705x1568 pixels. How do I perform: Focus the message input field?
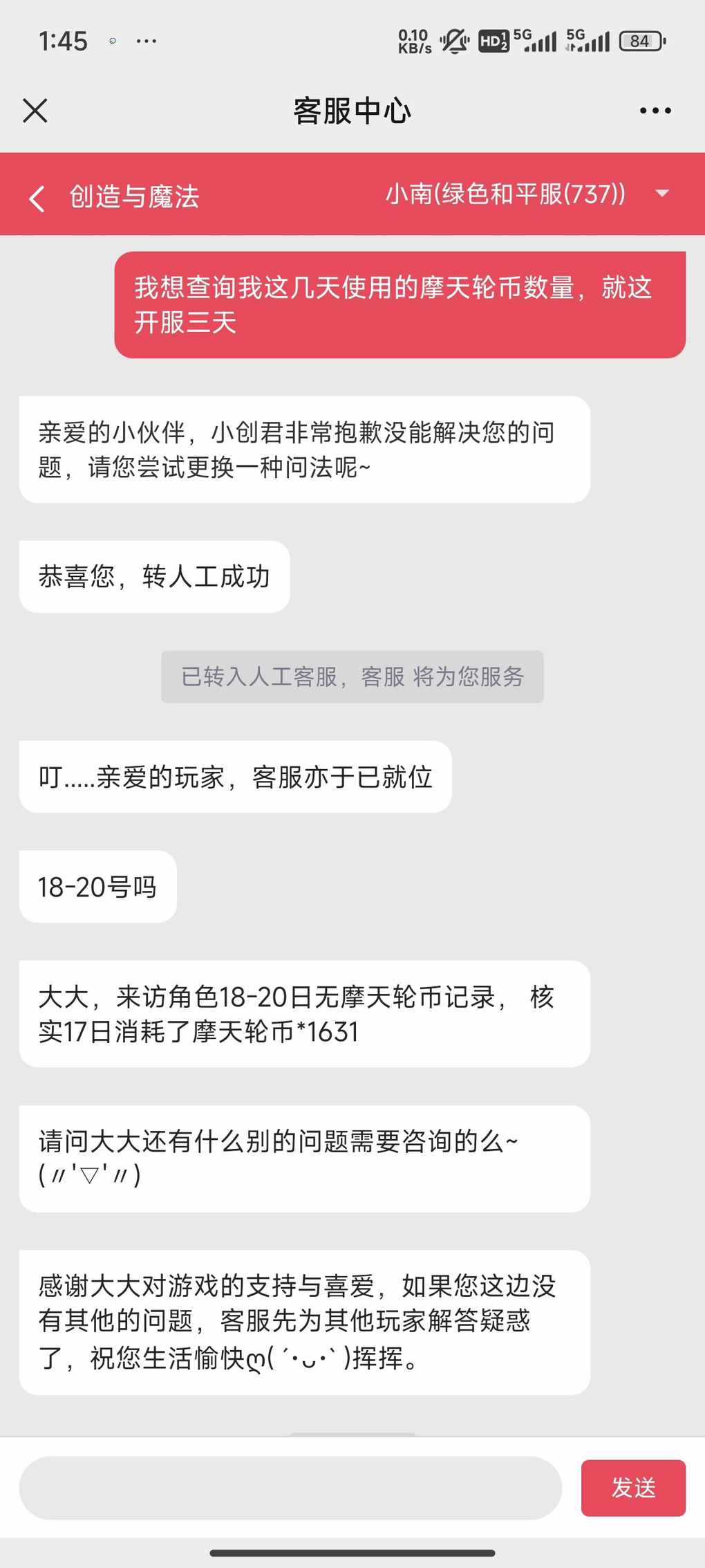(290, 1488)
